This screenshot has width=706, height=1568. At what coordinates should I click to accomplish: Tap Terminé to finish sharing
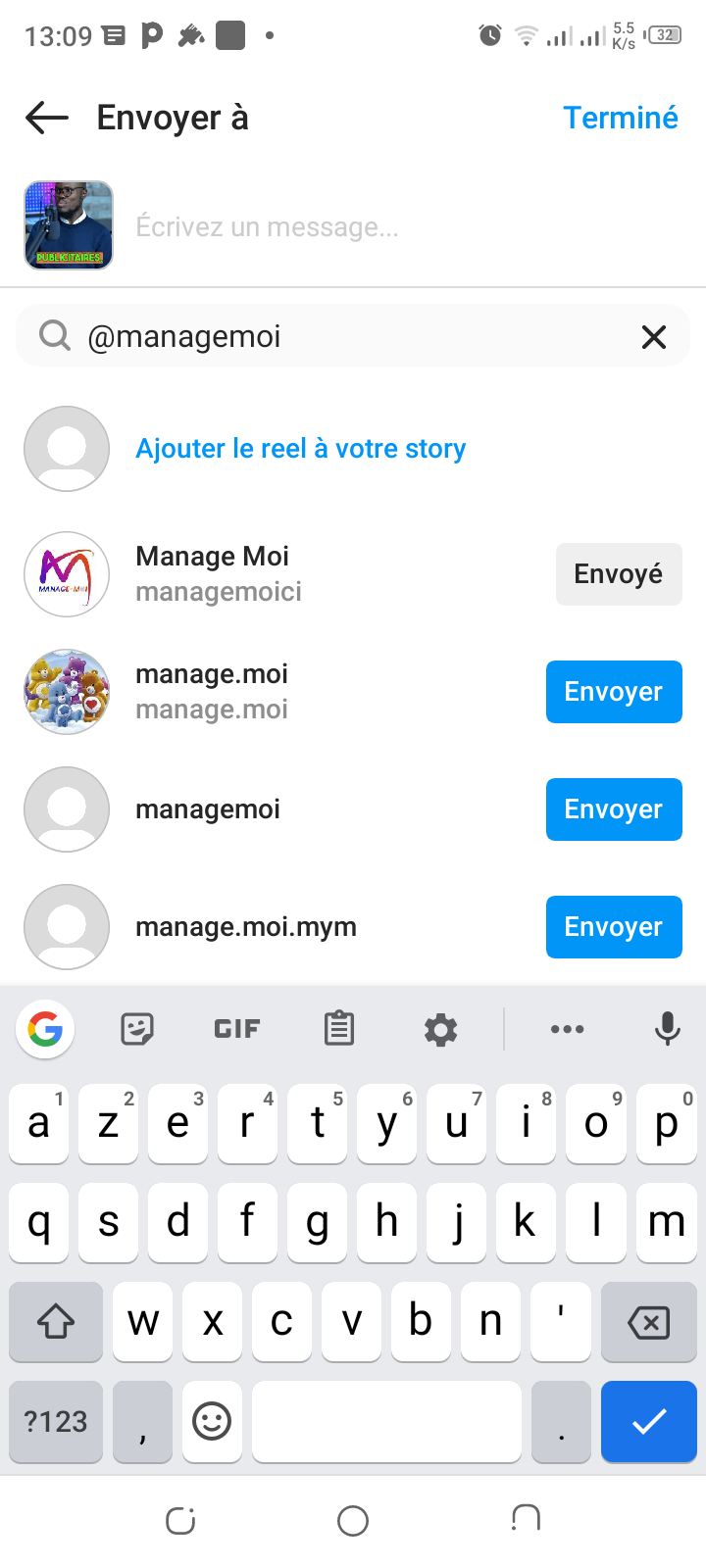coord(620,119)
